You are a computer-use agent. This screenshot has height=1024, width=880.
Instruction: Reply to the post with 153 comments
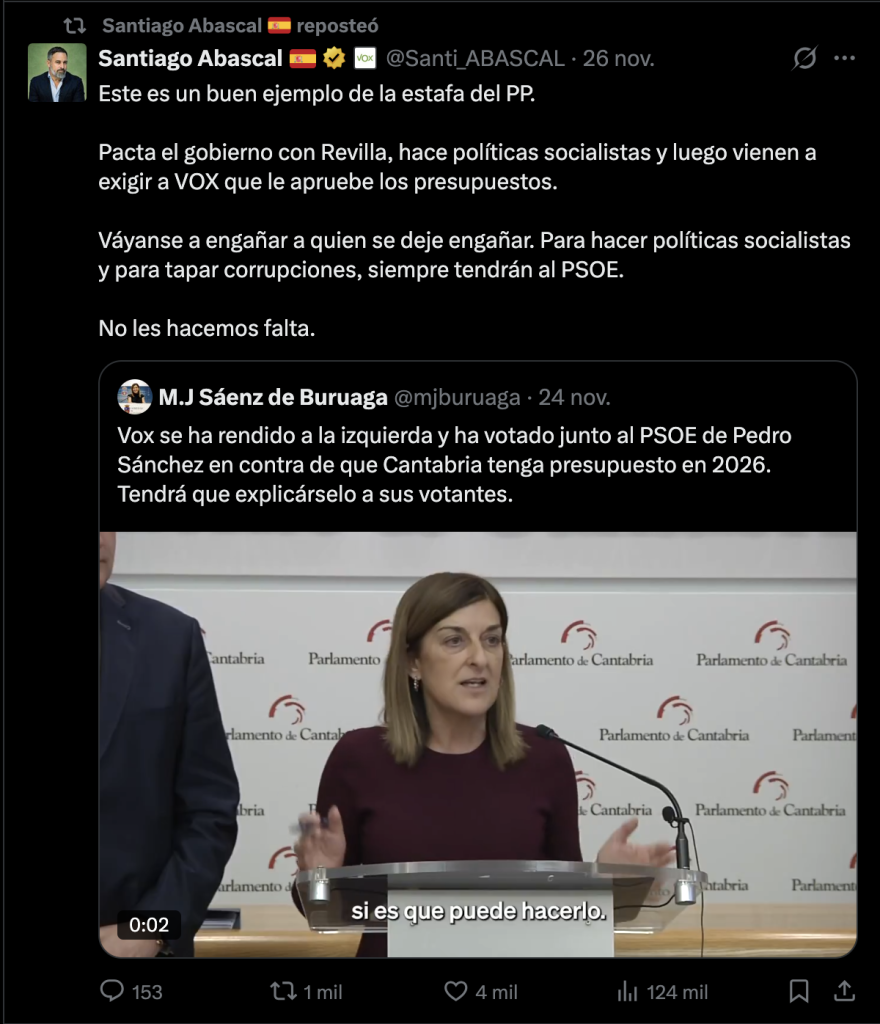click(x=131, y=991)
